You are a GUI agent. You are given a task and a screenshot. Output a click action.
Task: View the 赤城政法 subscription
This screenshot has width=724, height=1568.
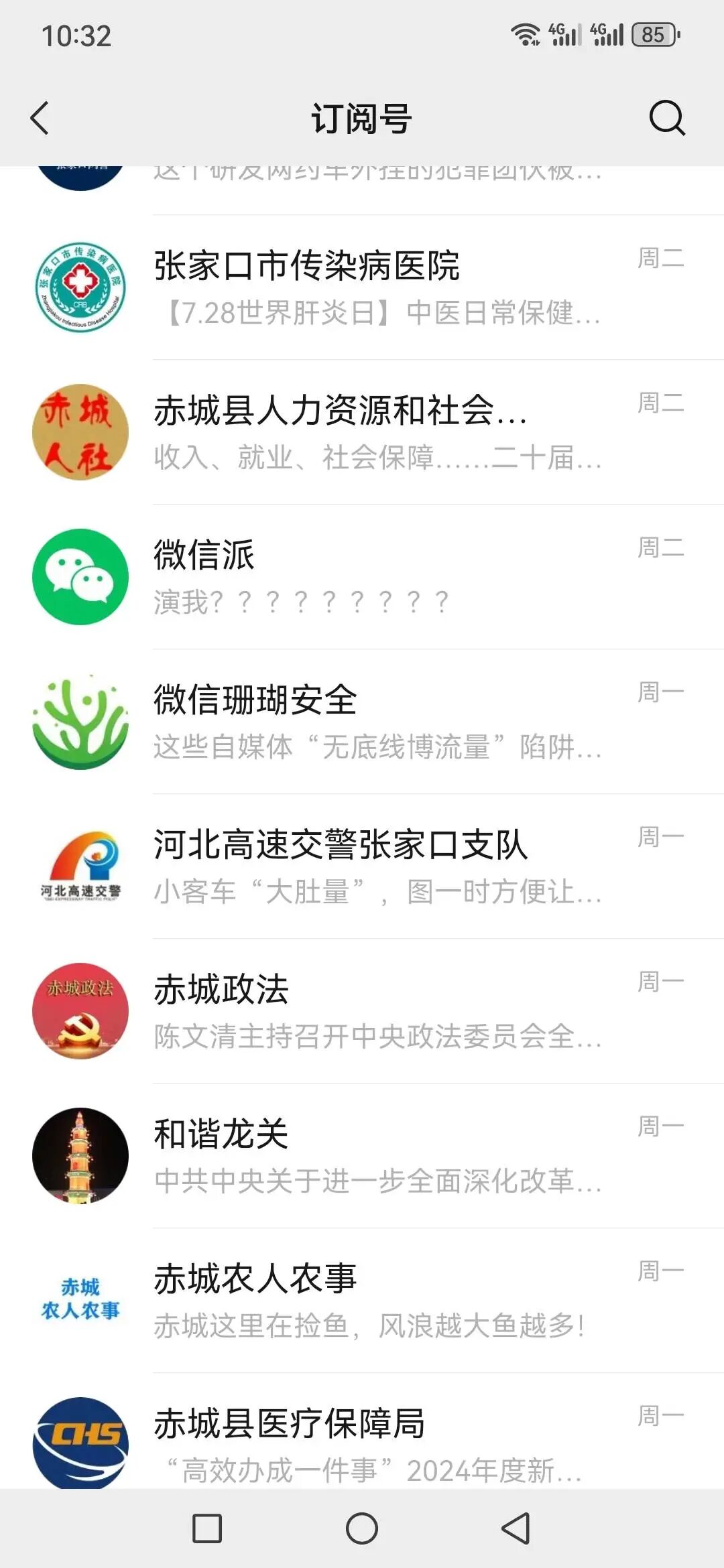coord(375,1011)
